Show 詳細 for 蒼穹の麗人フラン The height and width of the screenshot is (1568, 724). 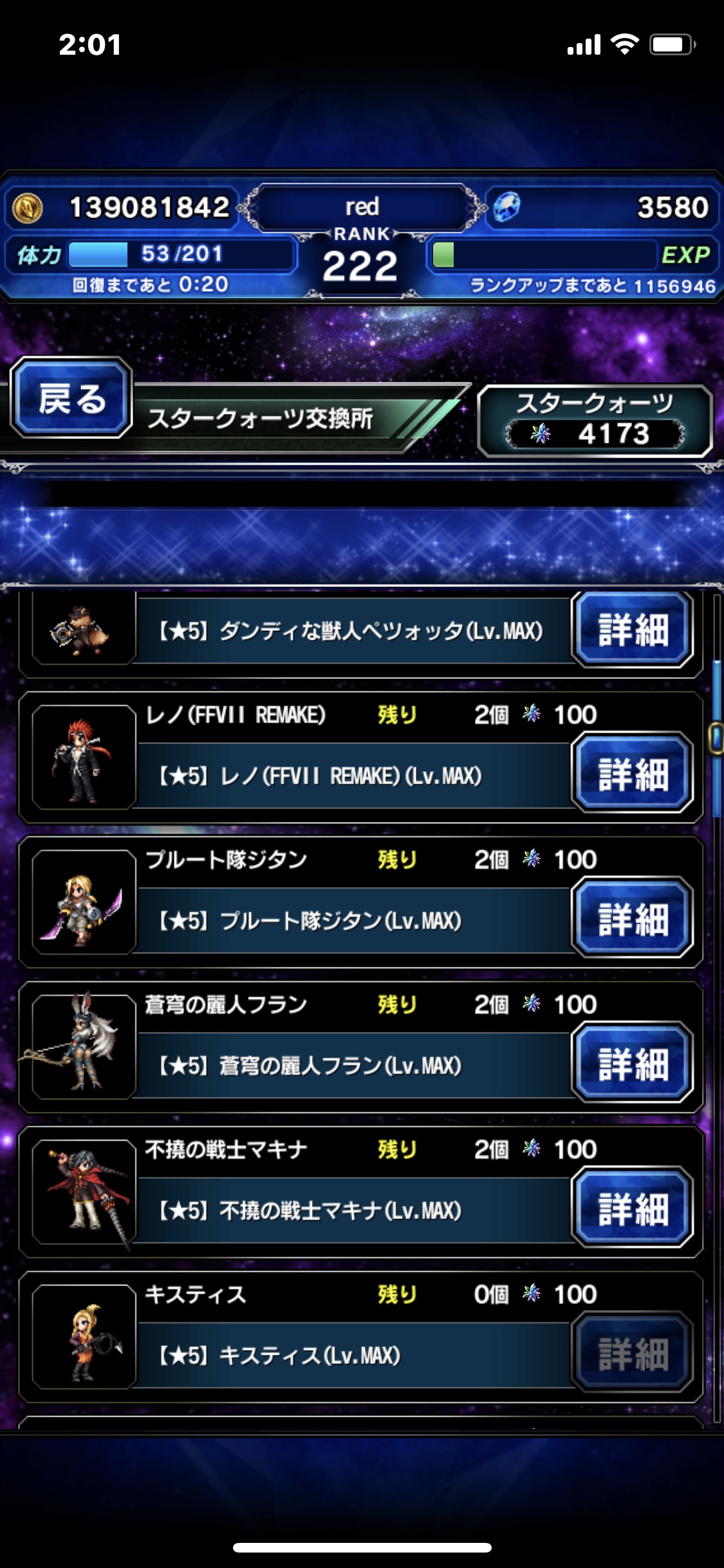(633, 1063)
